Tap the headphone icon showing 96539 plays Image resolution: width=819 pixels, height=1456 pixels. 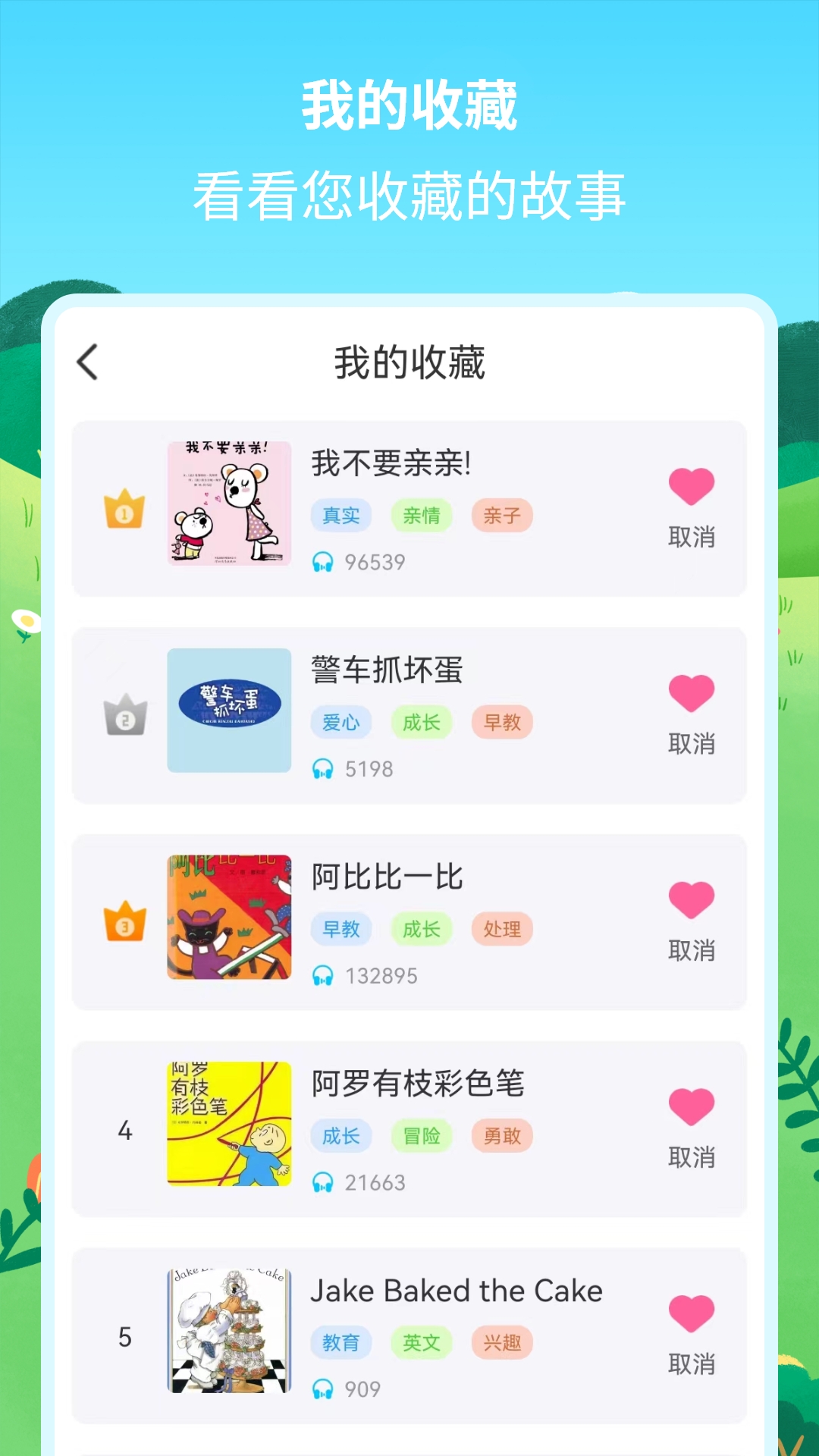(325, 561)
